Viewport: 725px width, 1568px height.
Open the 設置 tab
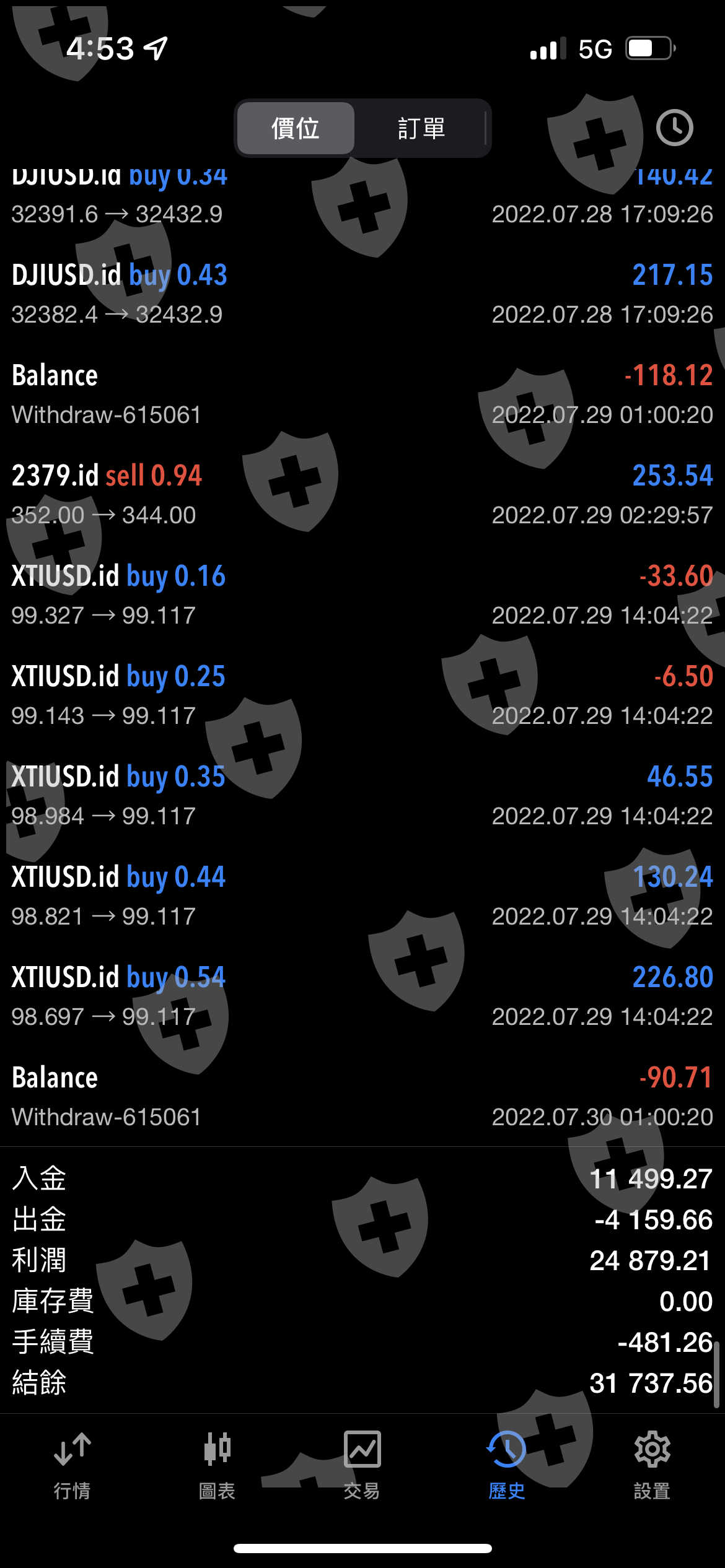click(x=652, y=1463)
